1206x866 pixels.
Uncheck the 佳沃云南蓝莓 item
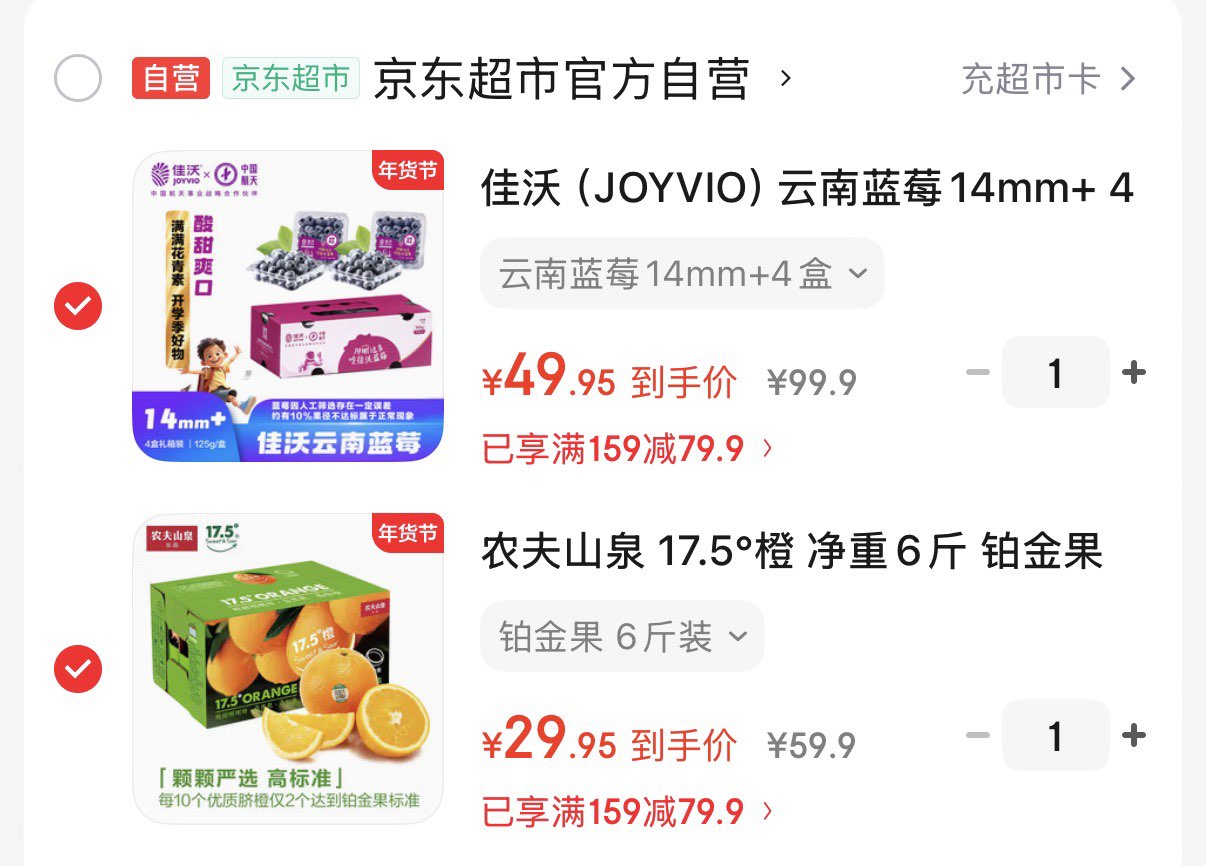point(78,306)
